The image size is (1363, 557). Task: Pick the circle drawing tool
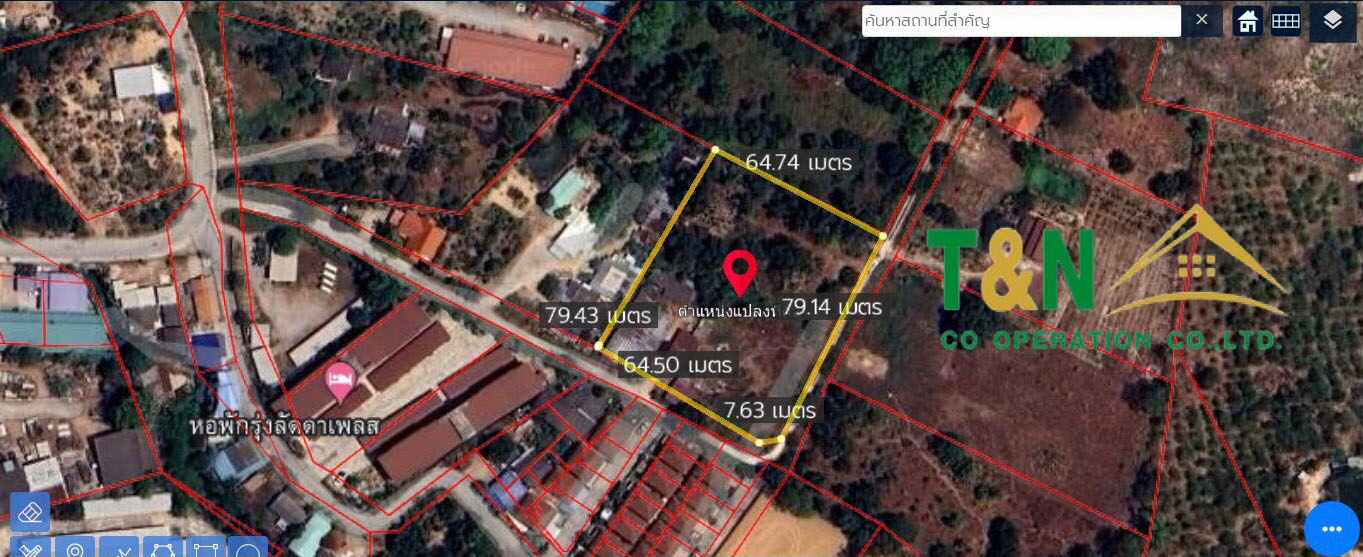click(248, 549)
